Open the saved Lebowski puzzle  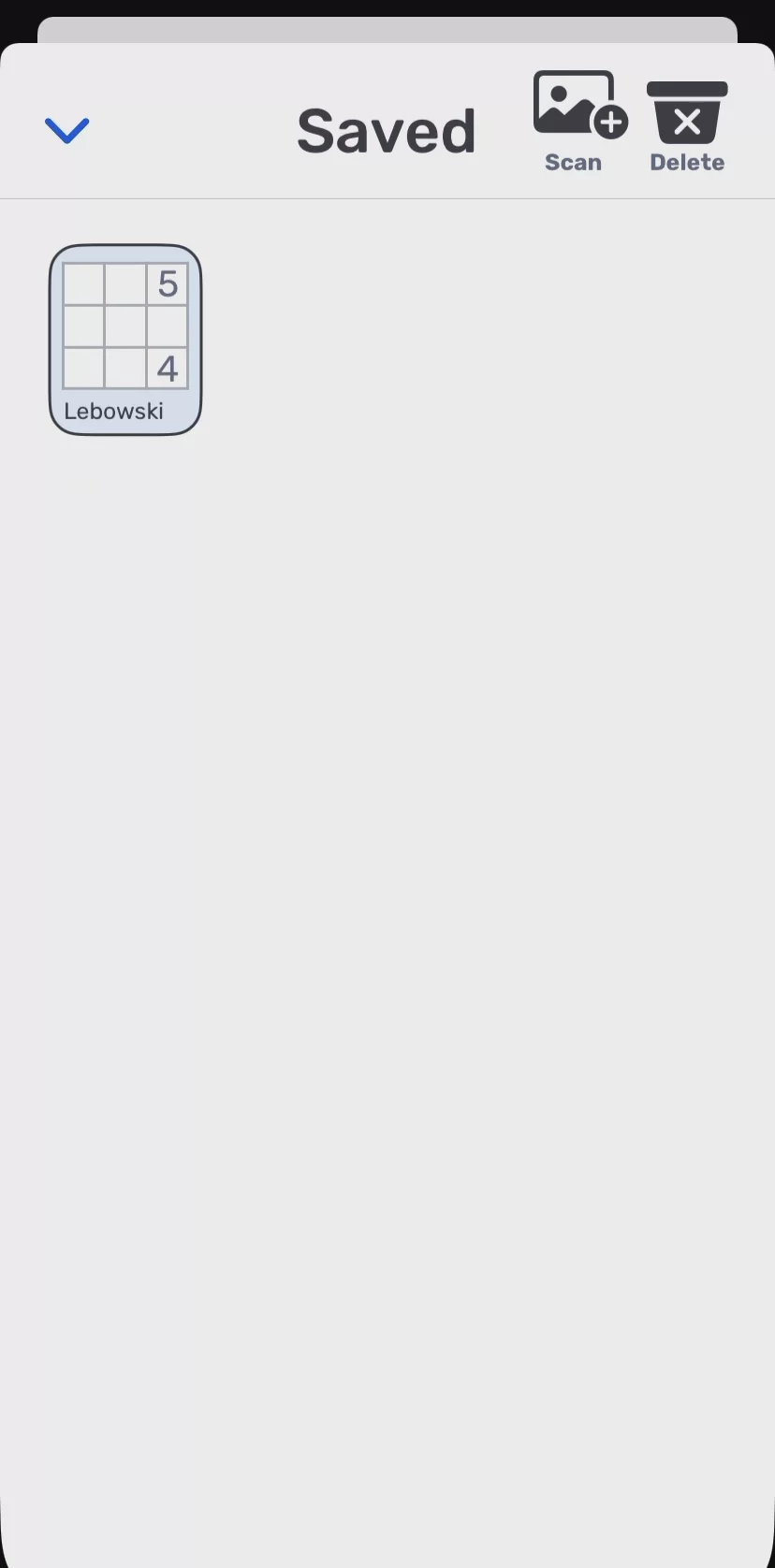pyautogui.click(x=125, y=340)
